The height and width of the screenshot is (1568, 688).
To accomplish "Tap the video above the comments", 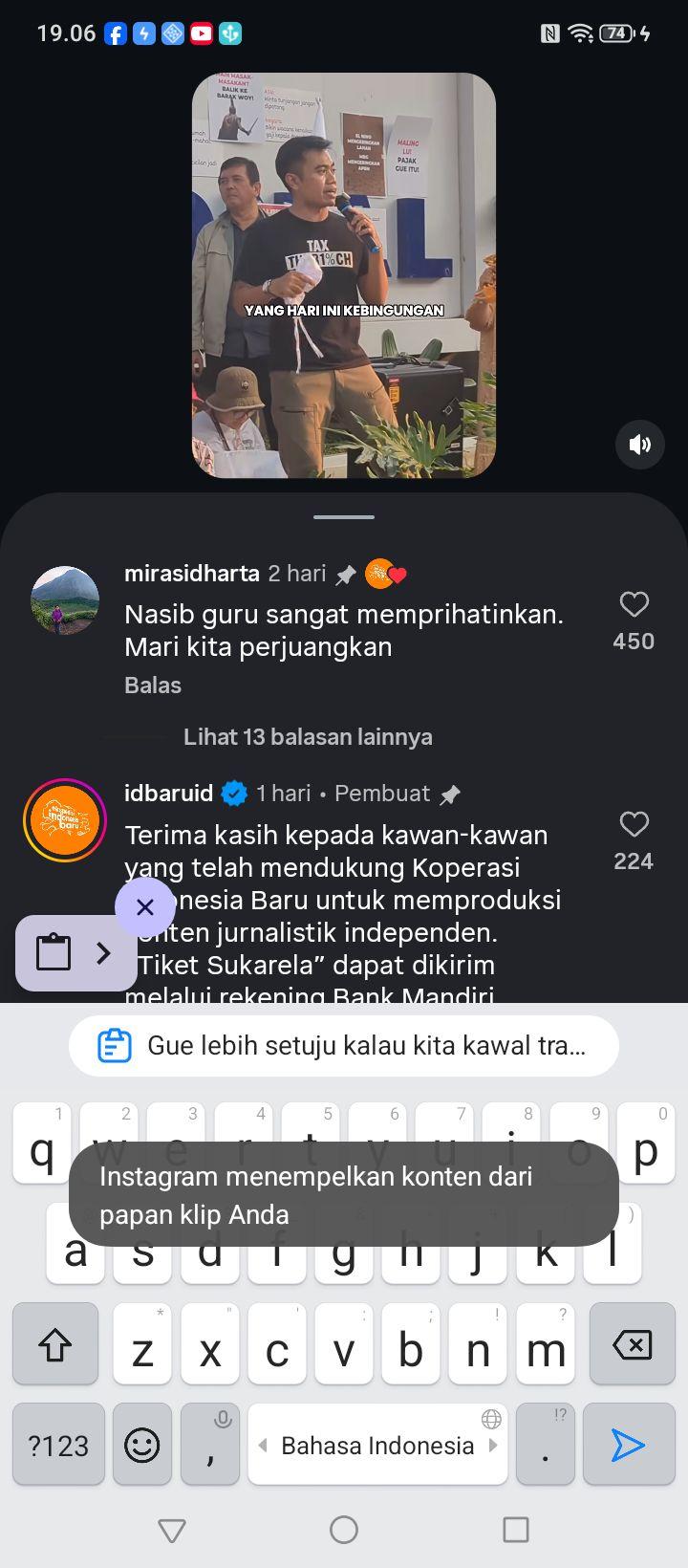I will (x=344, y=275).
